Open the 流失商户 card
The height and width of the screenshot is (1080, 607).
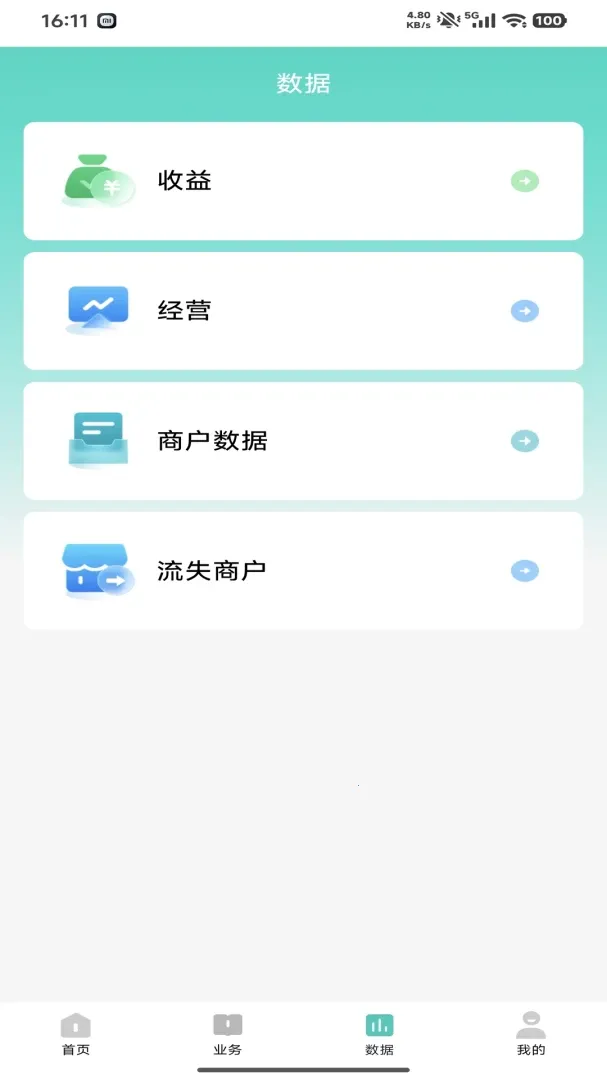303,571
